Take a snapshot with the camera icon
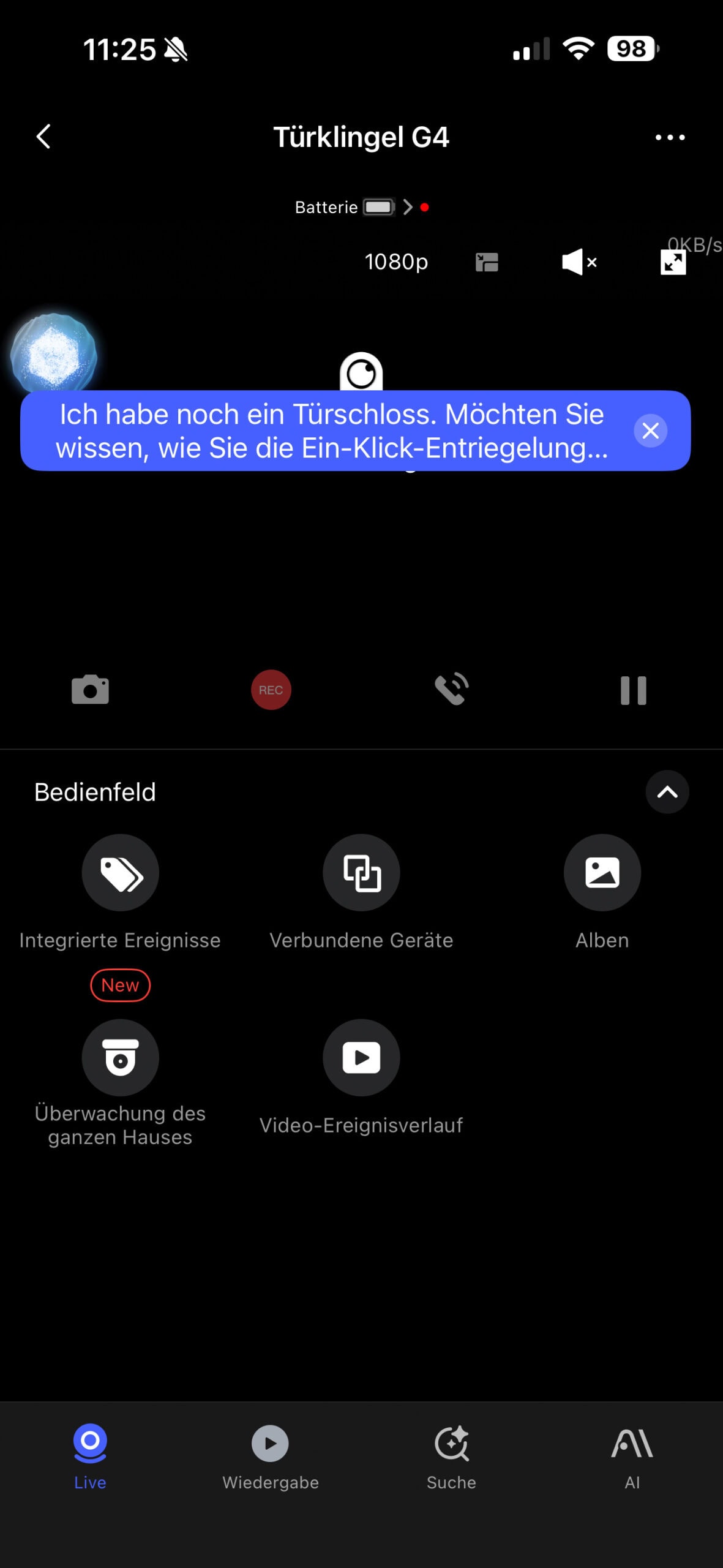Image resolution: width=723 pixels, height=1568 pixels. click(x=91, y=690)
